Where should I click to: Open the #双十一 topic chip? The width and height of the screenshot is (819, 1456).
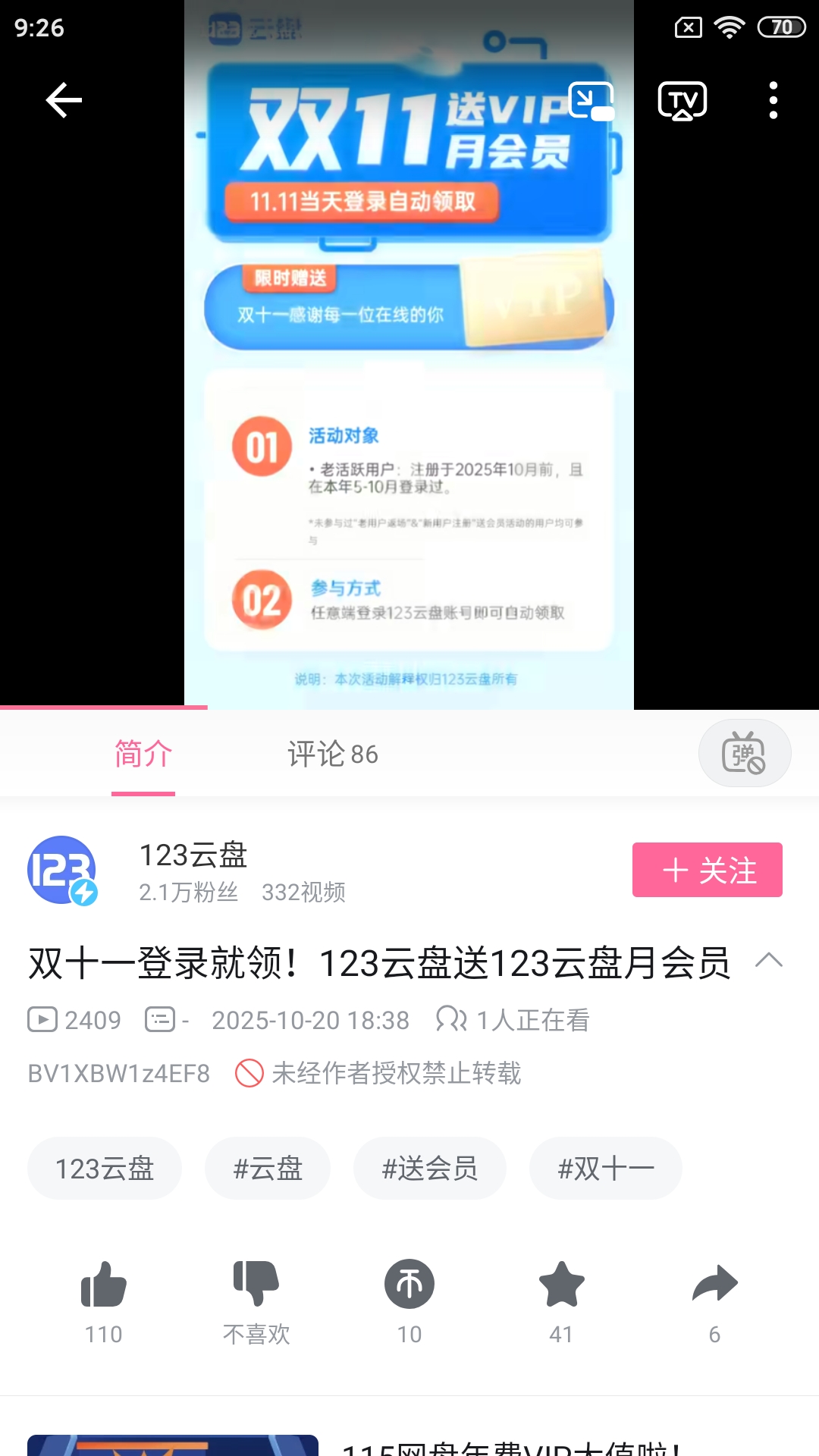coord(605,1169)
